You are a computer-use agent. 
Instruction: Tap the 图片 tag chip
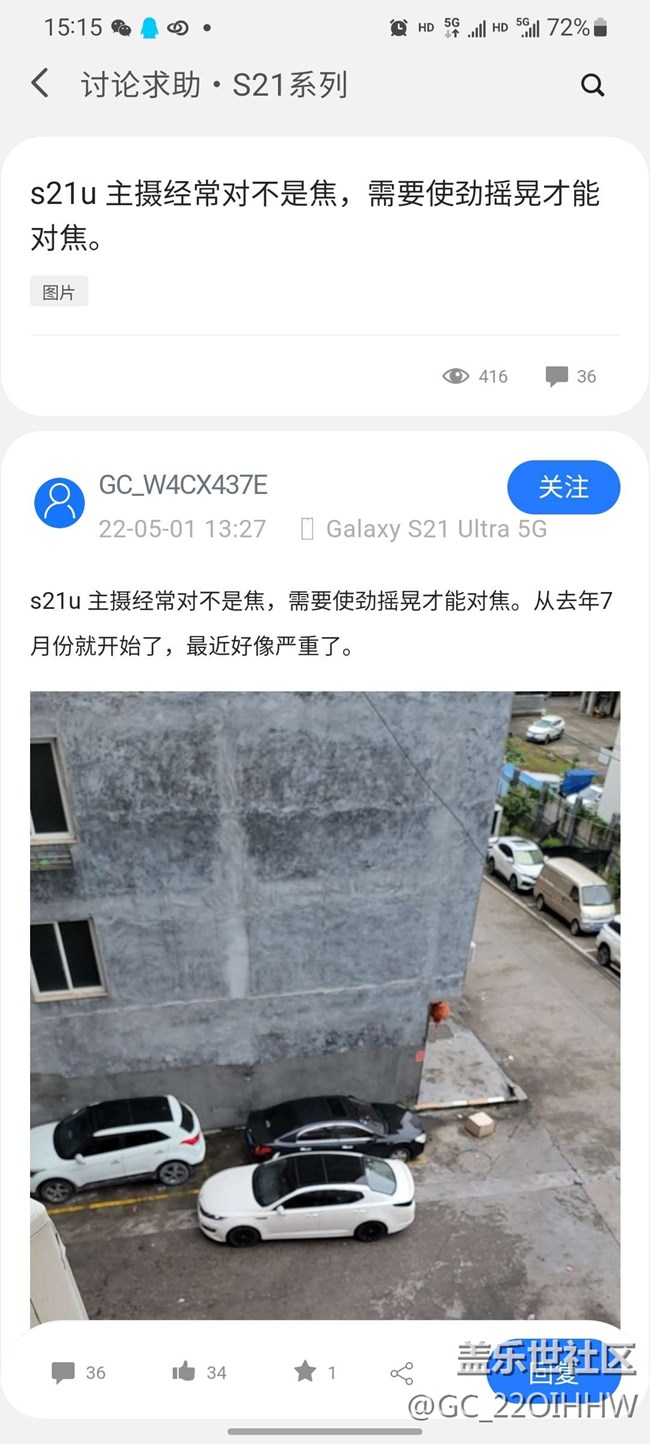(x=59, y=292)
